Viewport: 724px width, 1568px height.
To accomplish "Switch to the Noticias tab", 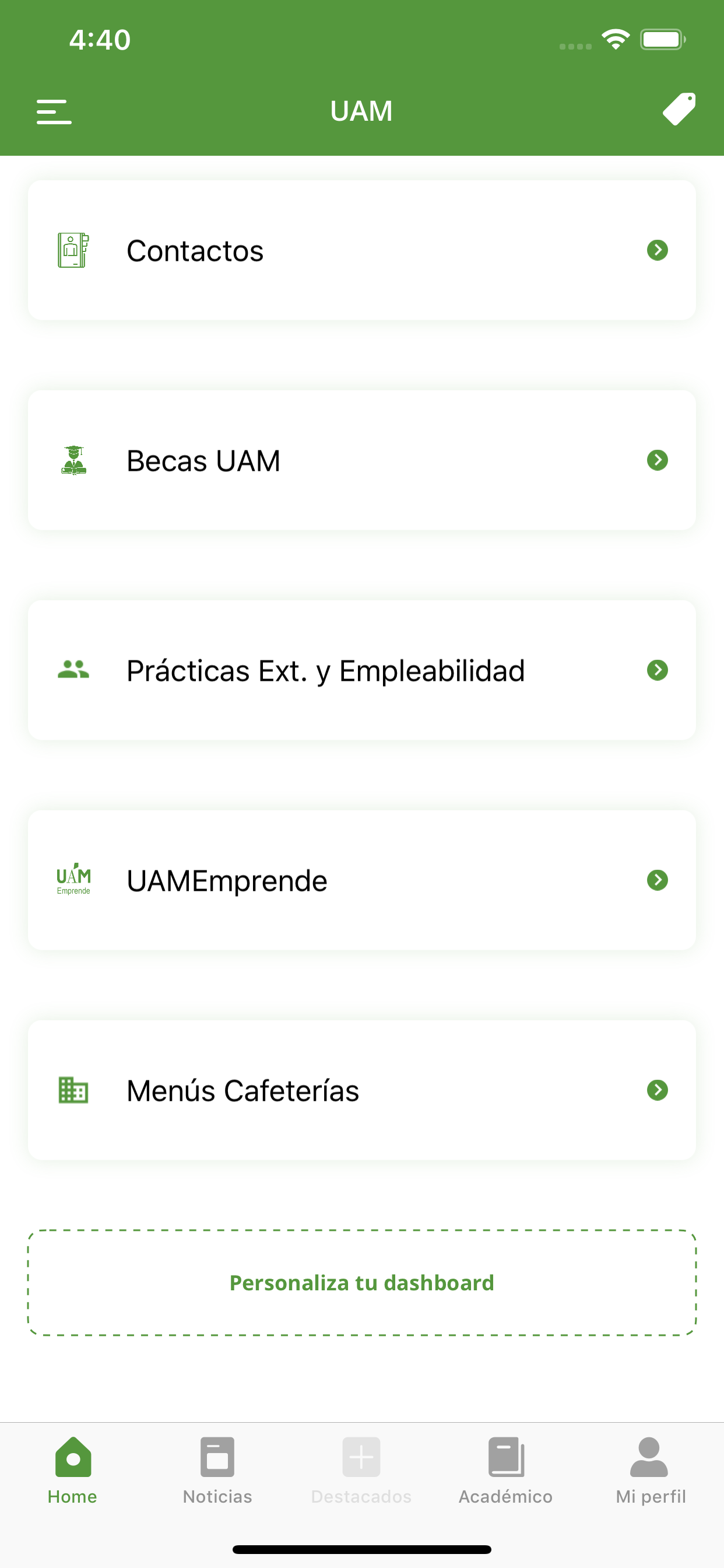I will 217,1471.
